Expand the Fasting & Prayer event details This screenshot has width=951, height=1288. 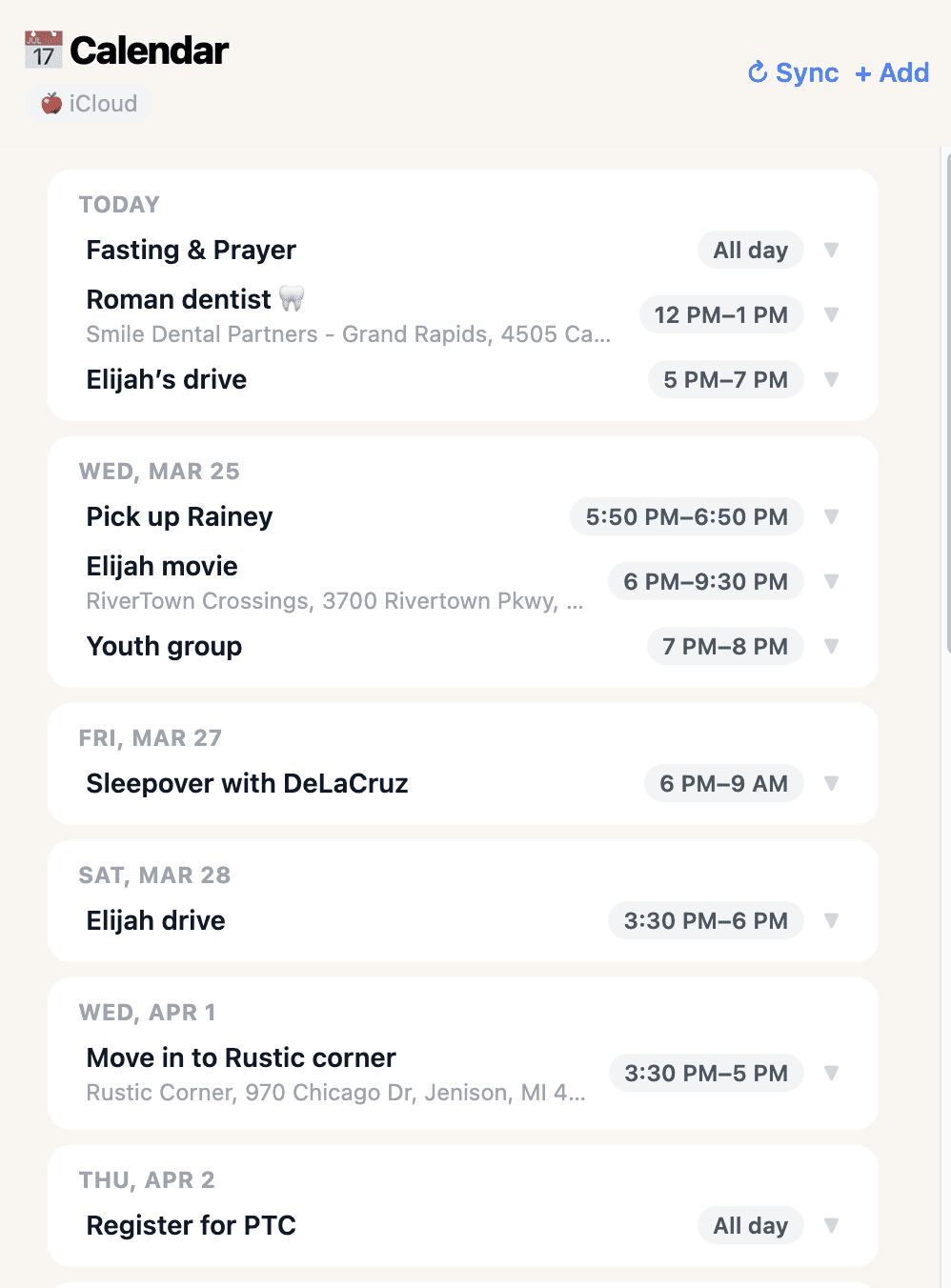pos(830,250)
